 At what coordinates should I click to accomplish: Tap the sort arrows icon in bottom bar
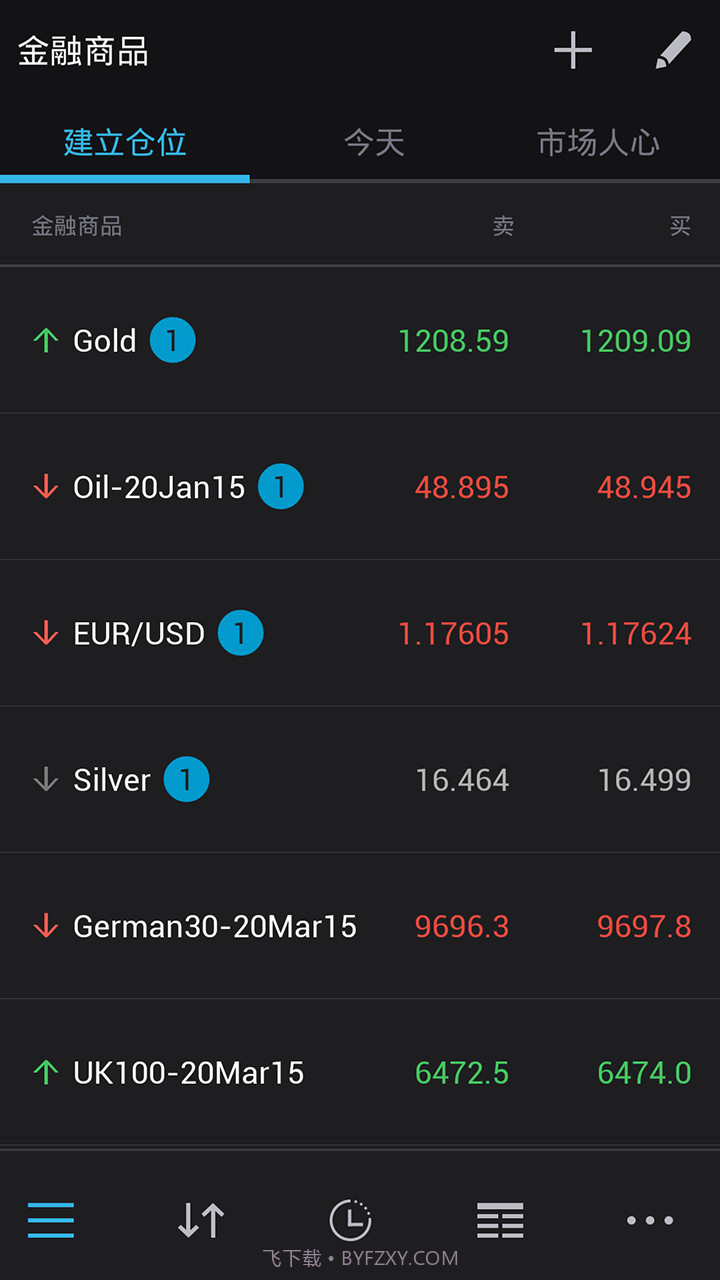point(200,1220)
